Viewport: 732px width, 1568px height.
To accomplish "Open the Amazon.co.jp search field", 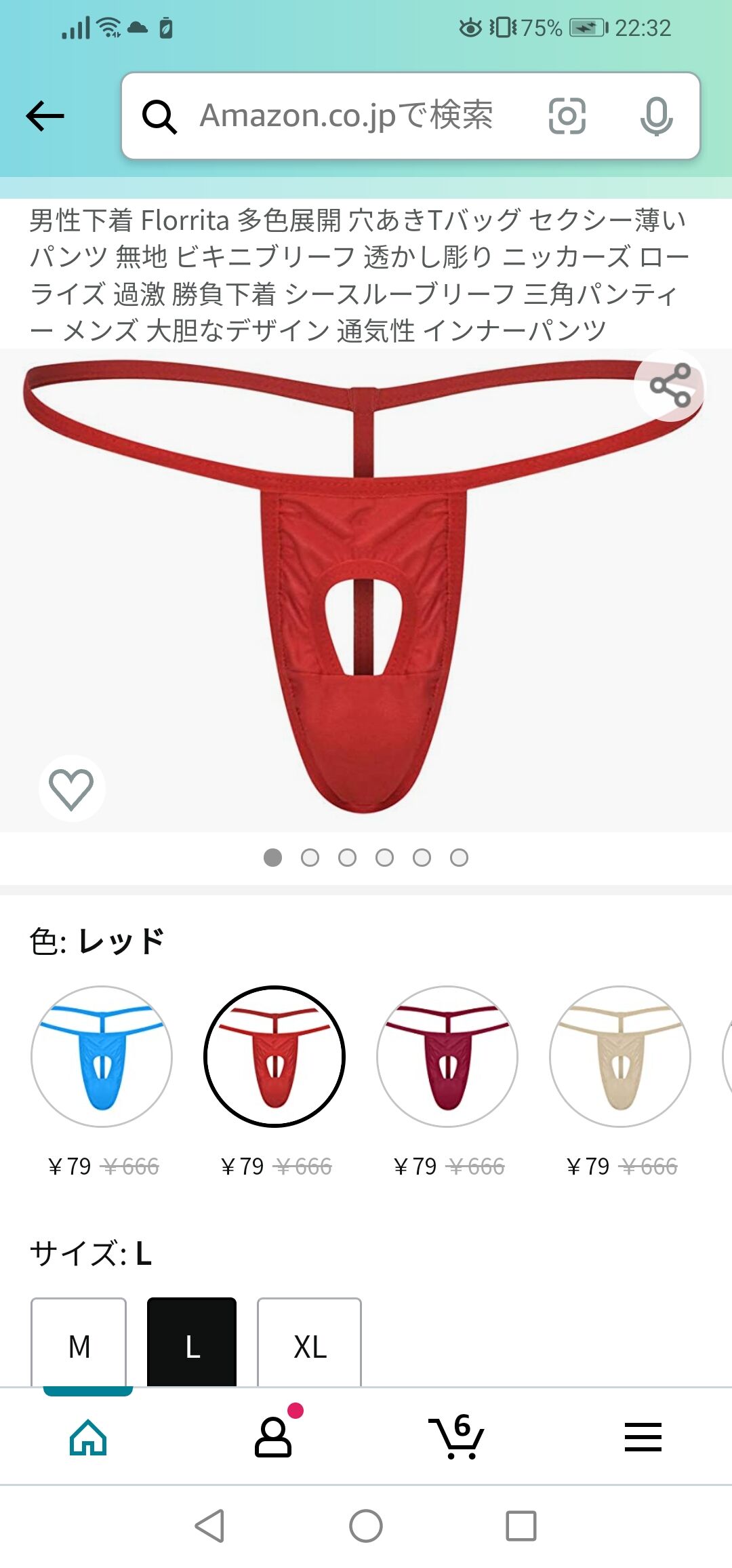I will [x=346, y=116].
